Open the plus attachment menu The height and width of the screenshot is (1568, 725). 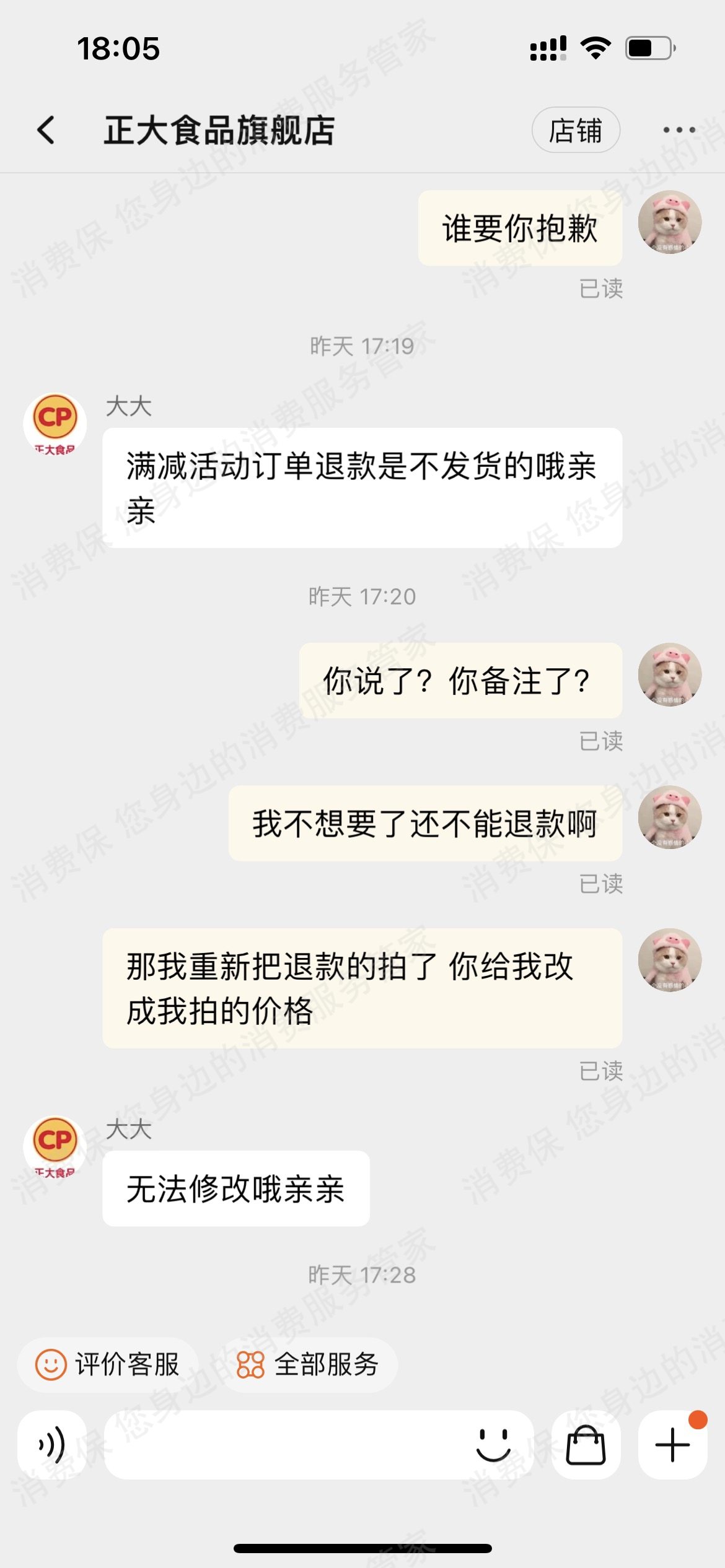pos(672,1445)
